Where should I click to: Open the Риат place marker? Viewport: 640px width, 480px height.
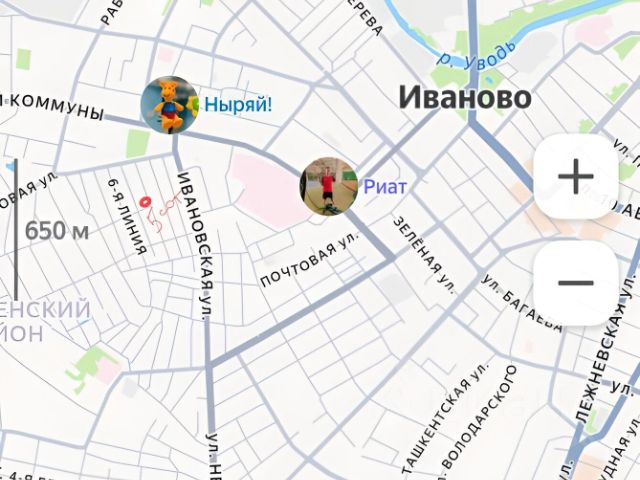coord(329,186)
